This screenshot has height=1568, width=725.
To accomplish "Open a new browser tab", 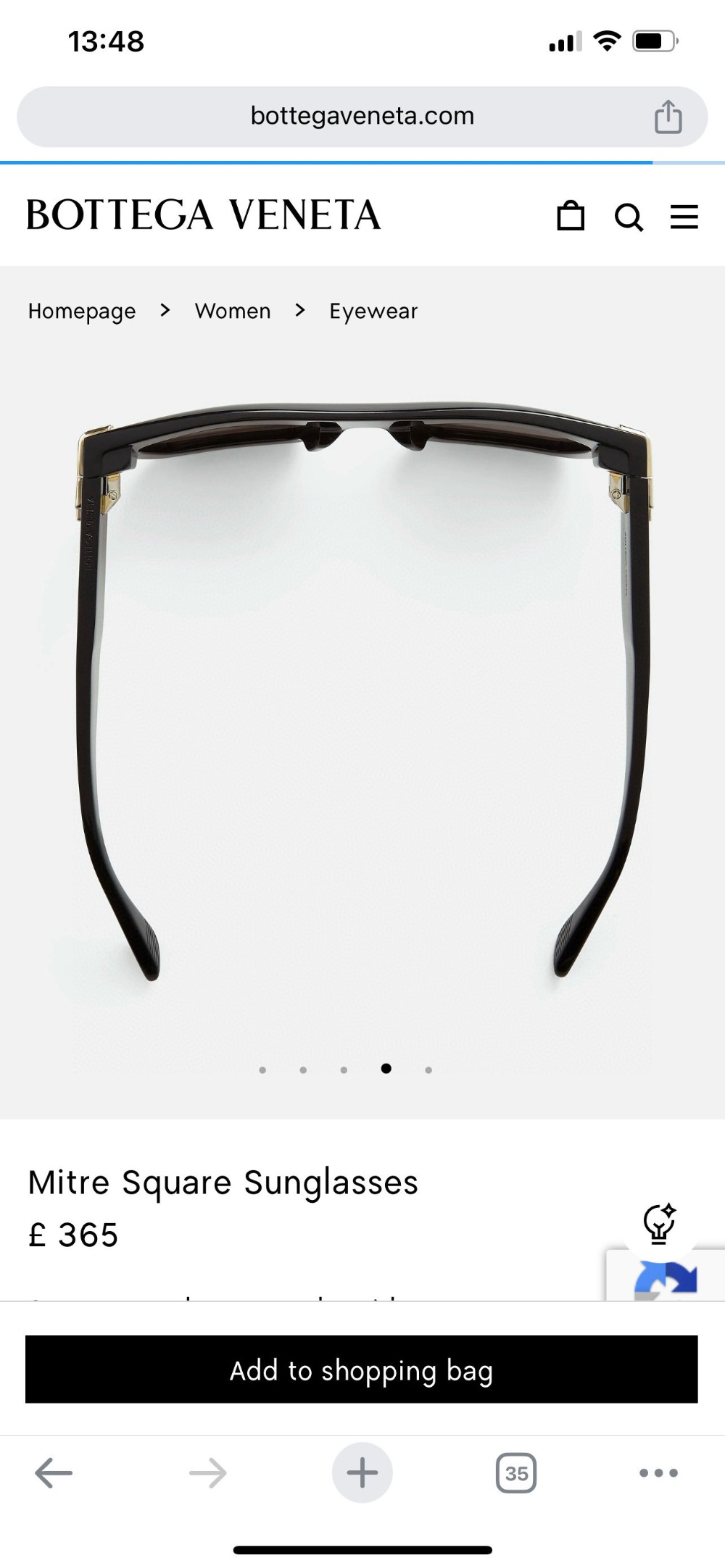I will click(x=362, y=1473).
